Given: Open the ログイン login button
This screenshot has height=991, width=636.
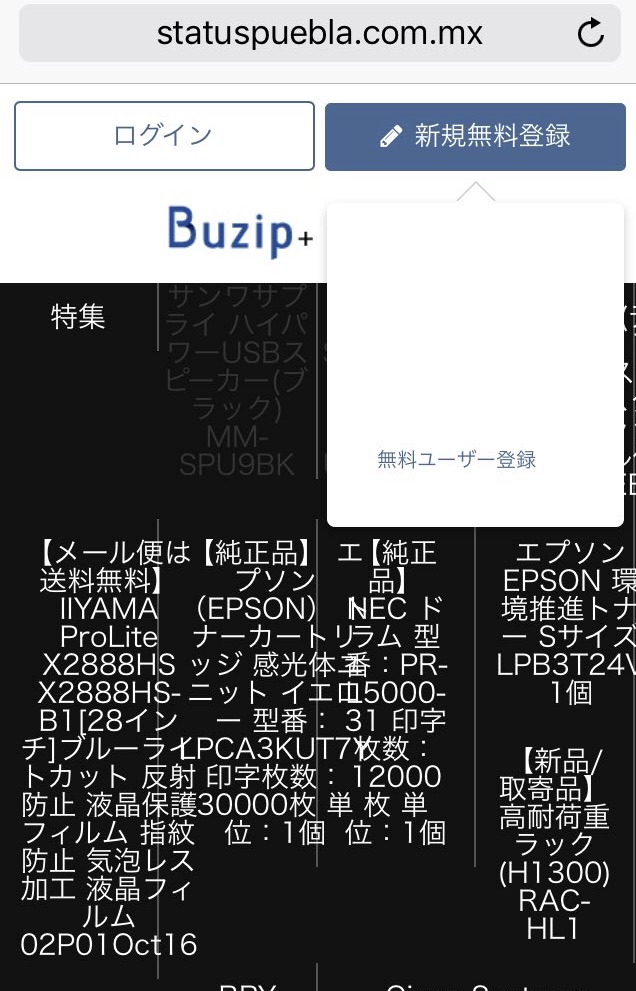Looking at the screenshot, I should pos(164,136).
